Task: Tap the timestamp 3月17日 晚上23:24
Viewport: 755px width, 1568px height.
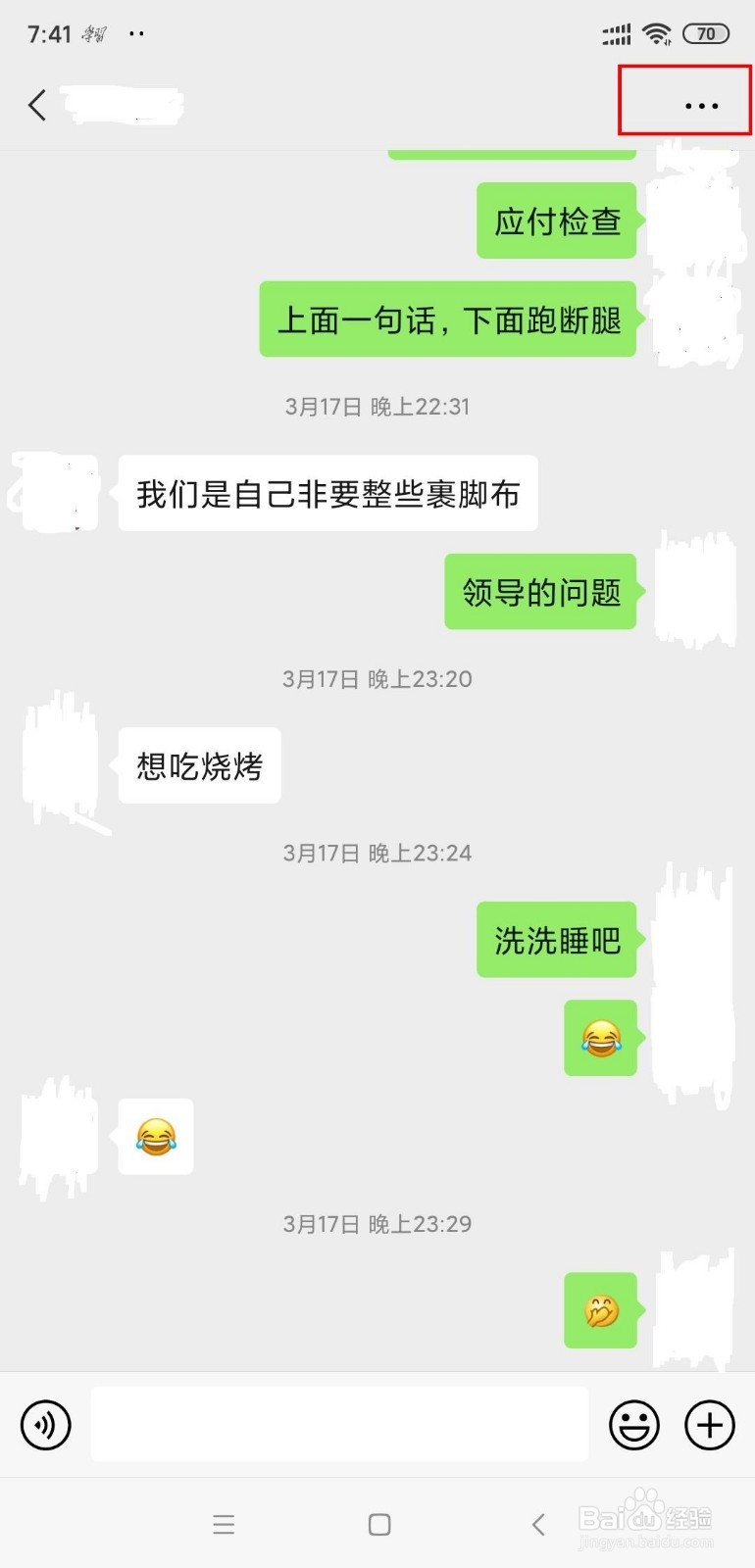Action: (x=377, y=853)
